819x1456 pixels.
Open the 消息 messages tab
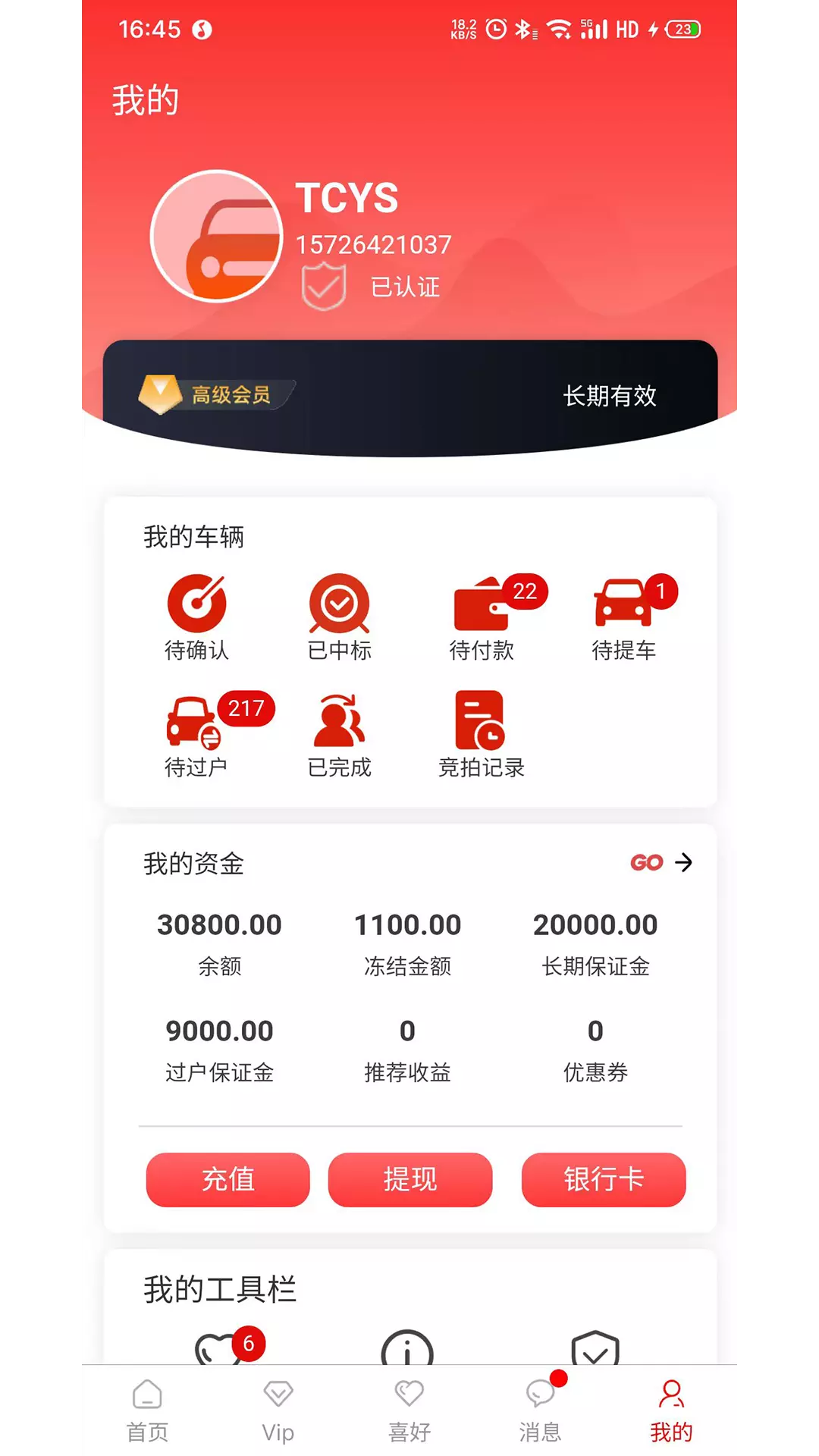tap(541, 1410)
